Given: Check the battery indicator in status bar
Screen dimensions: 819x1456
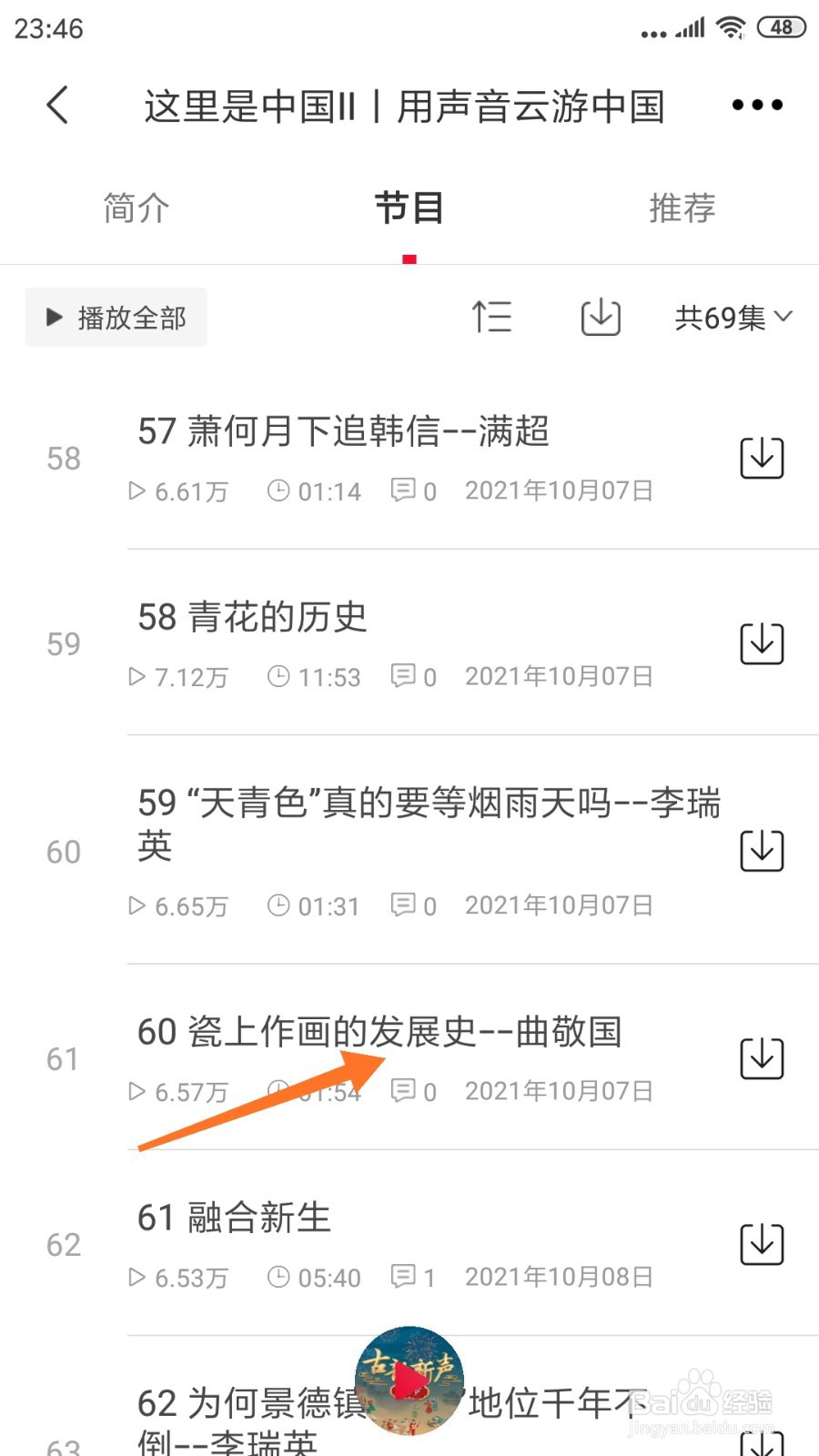Looking at the screenshot, I should pos(781,27).
